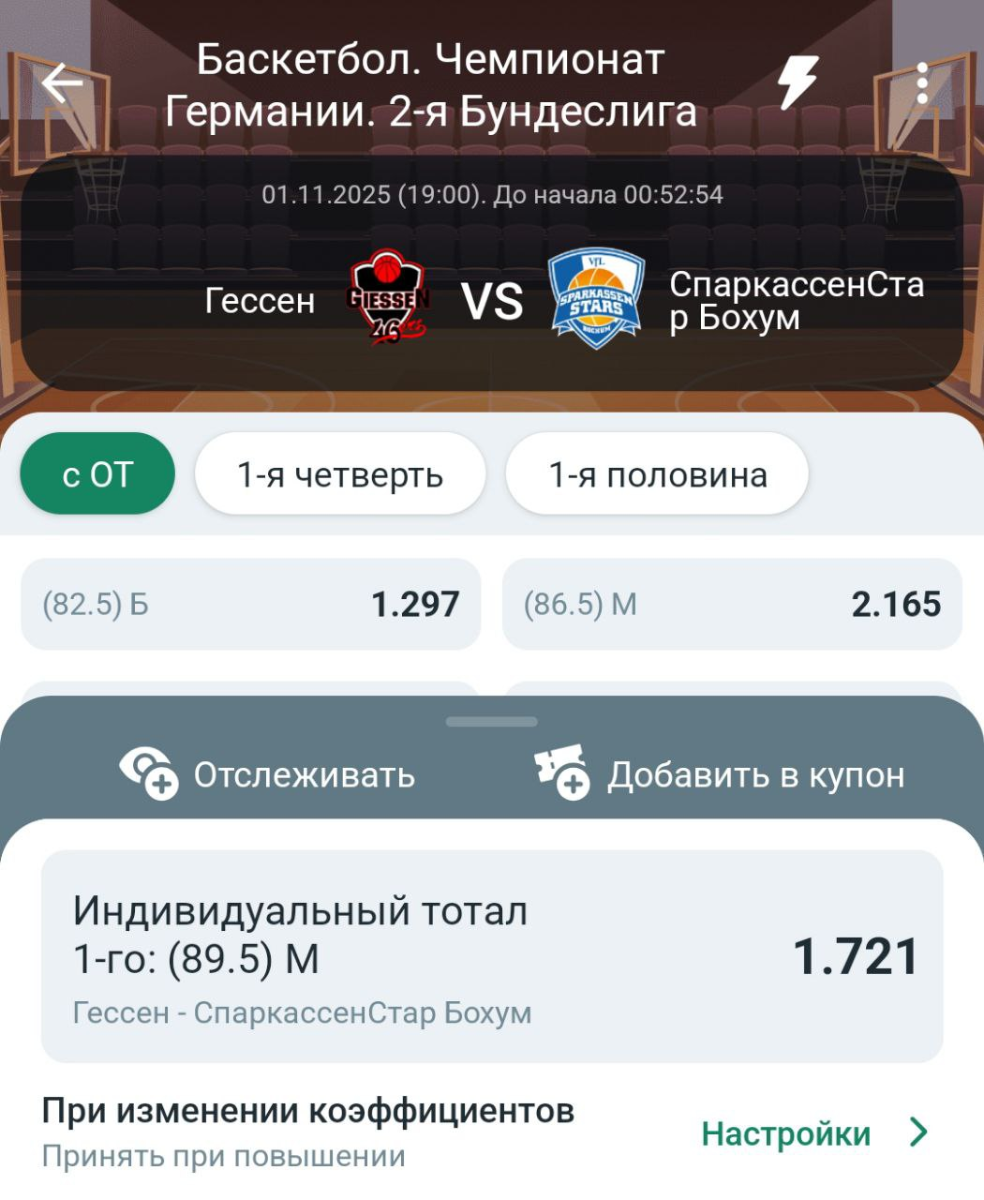Switch to 1-я половина tab
The image size is (984, 1200).
click(x=657, y=474)
